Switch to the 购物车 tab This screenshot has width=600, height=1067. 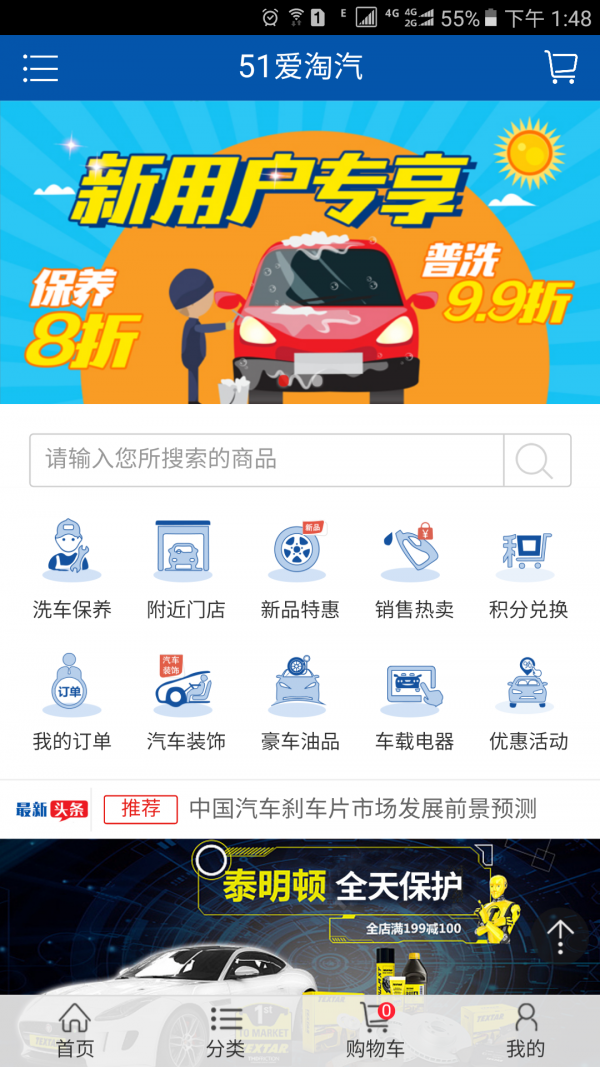[375, 1032]
